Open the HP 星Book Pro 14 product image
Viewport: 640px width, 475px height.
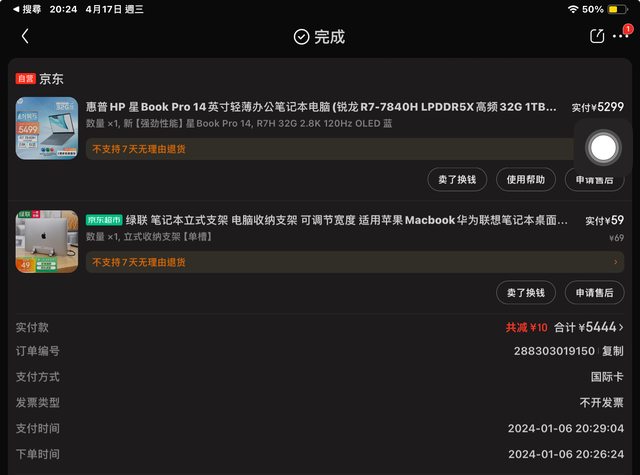click(x=46, y=128)
